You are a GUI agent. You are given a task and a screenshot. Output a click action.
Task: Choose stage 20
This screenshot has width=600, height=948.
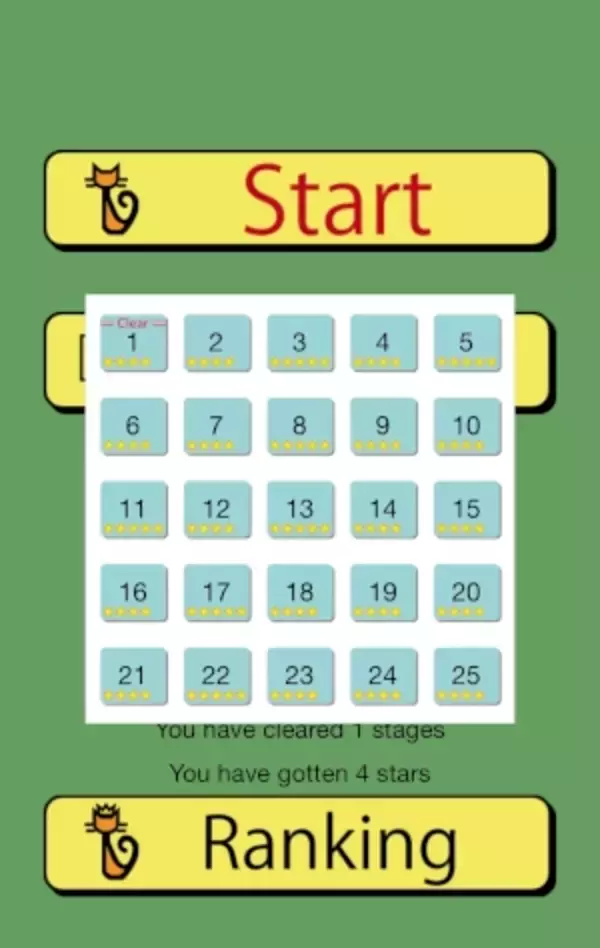[466, 592]
